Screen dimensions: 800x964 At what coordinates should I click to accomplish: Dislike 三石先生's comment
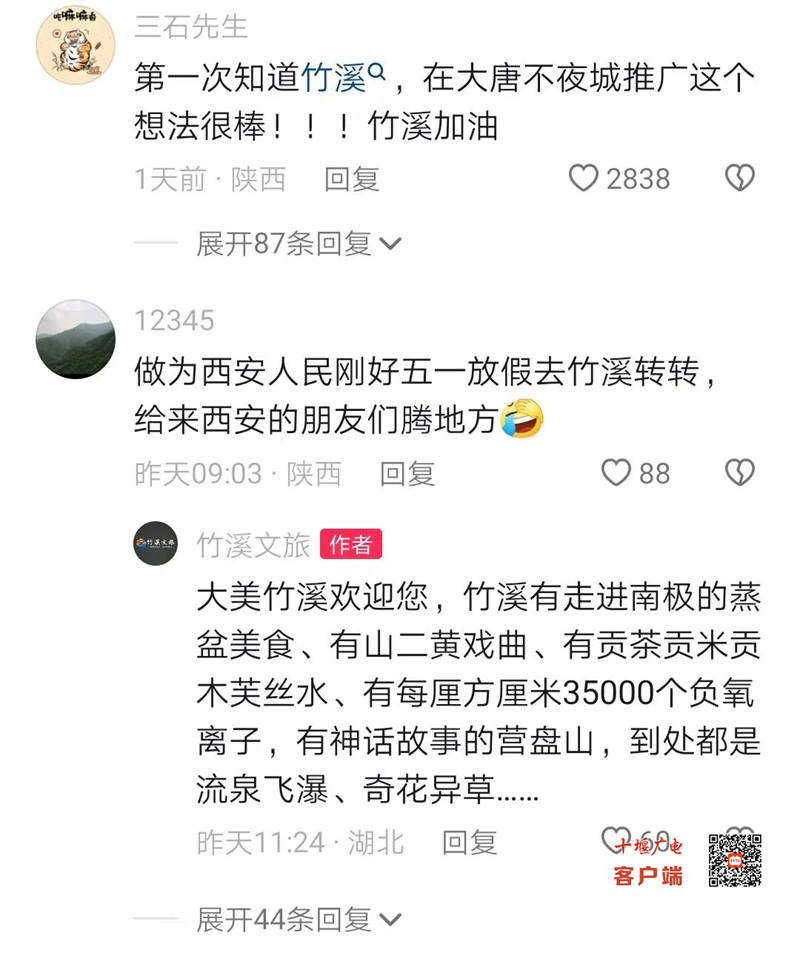tap(739, 178)
